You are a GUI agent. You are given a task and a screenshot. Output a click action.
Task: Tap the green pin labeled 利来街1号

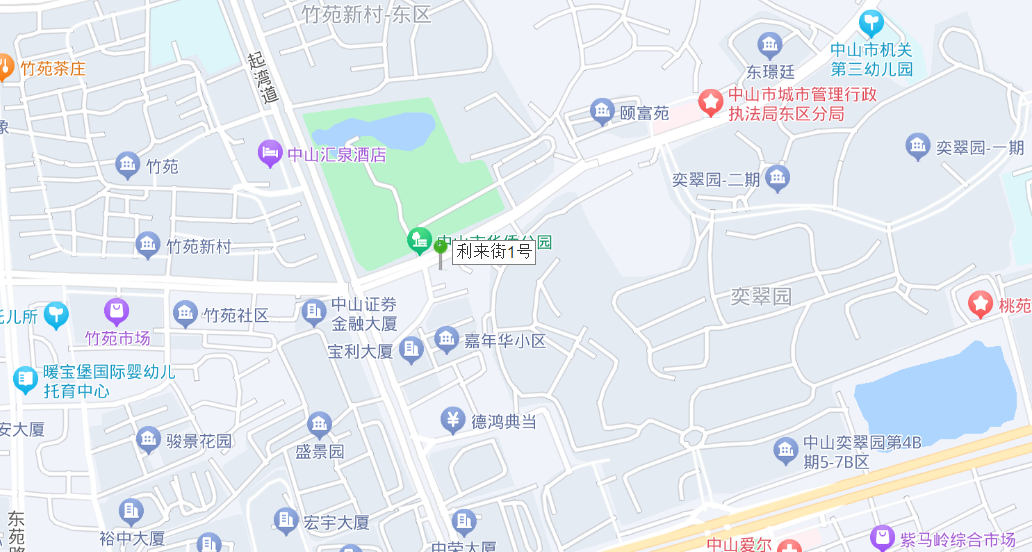[440, 248]
